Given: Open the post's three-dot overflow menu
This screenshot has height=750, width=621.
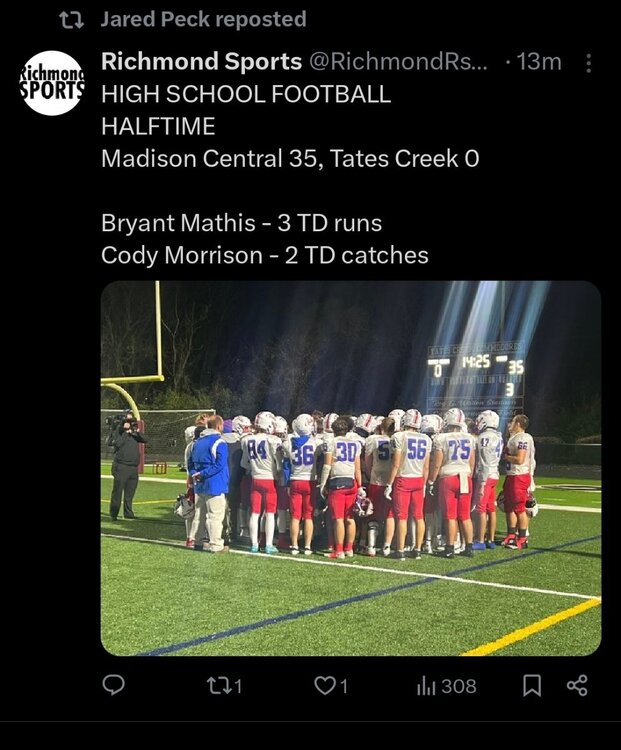Looking at the screenshot, I should 588,63.
